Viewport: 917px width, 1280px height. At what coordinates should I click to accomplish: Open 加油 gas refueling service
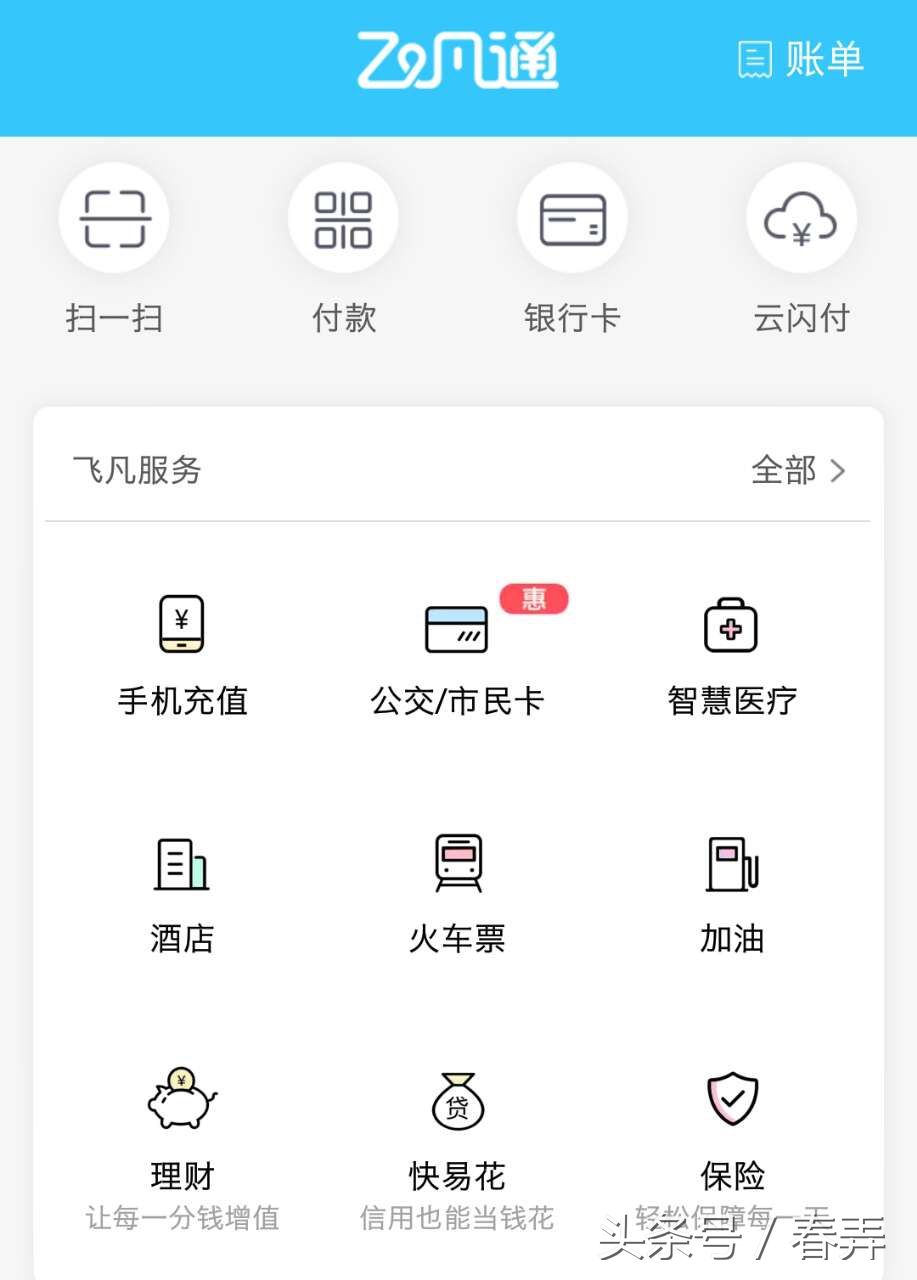tap(732, 862)
